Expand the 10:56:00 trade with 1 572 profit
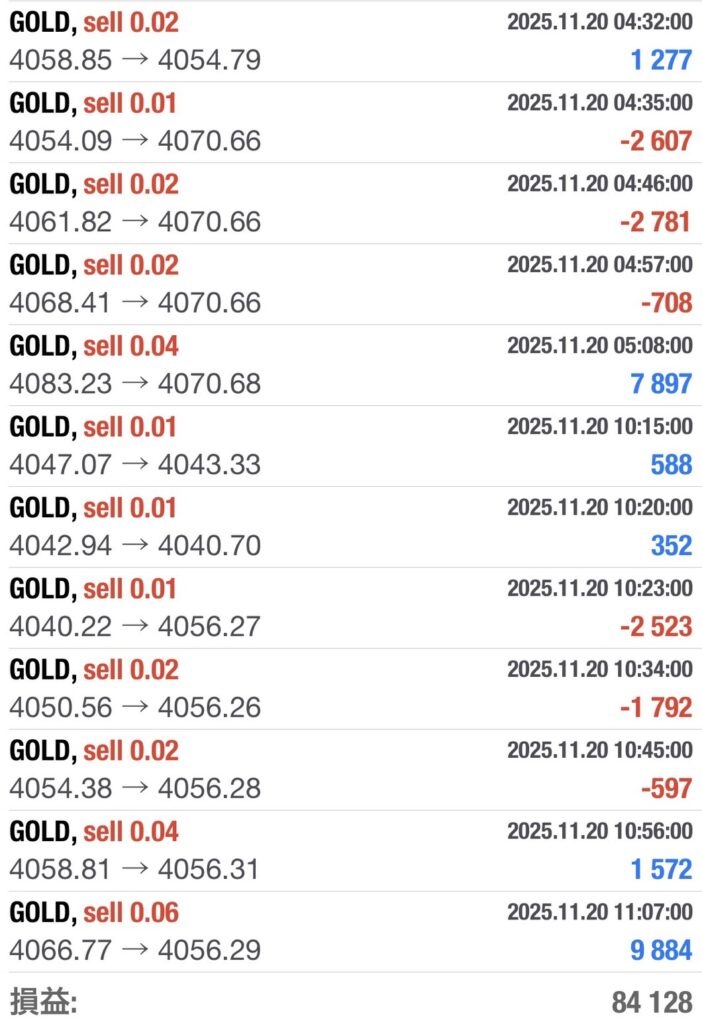Viewport: 702px width, 1024px height. pos(350,851)
